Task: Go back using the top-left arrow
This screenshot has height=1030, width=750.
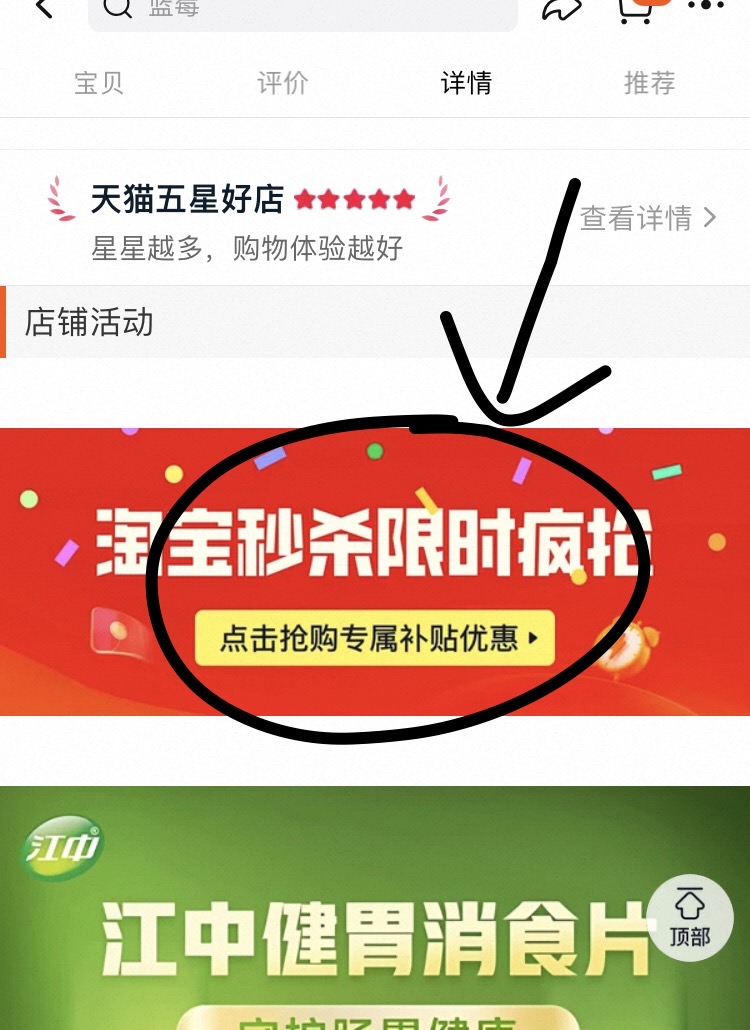Action: click(x=43, y=9)
